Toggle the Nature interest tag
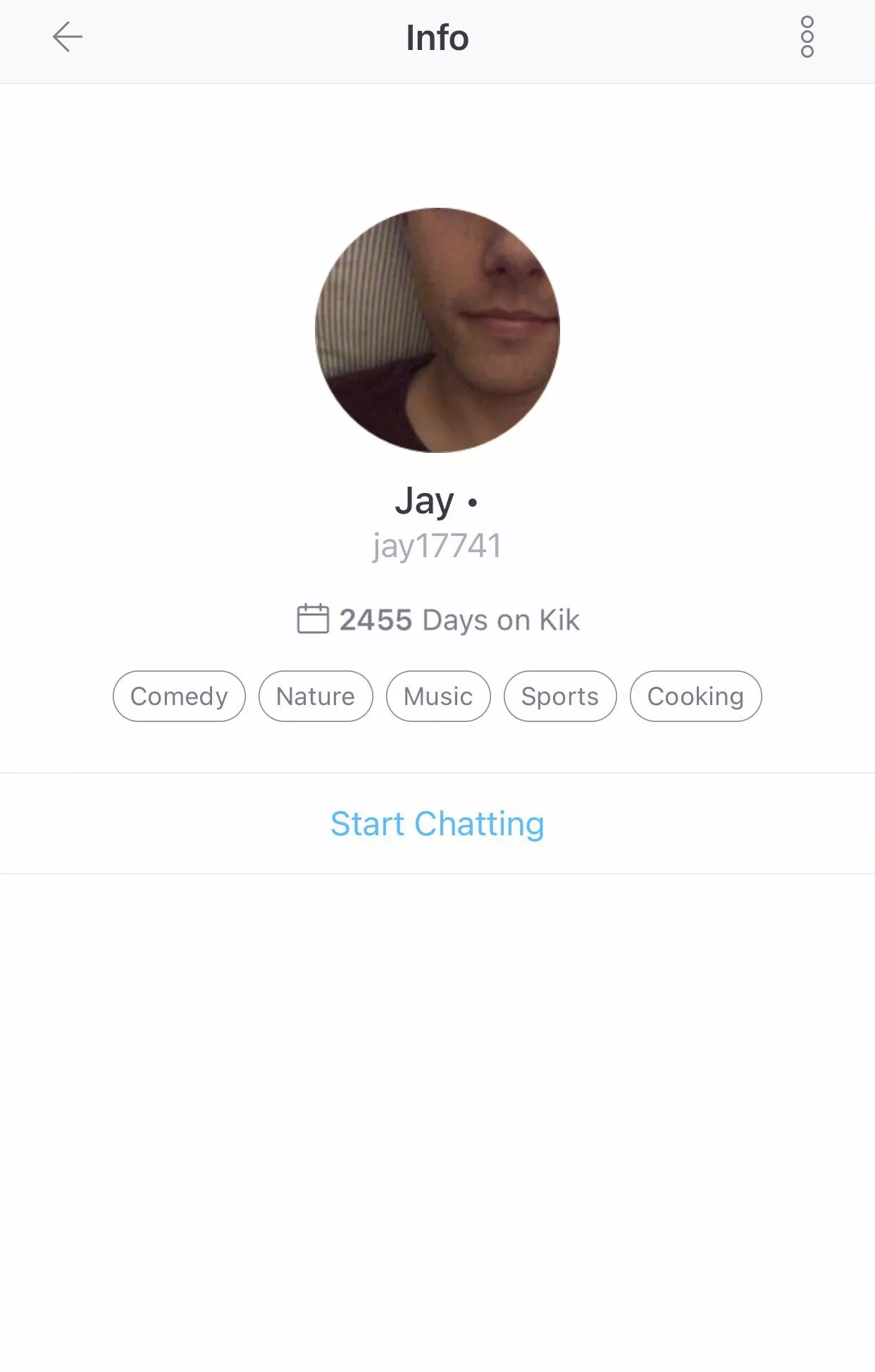This screenshot has width=875, height=1372. point(315,696)
